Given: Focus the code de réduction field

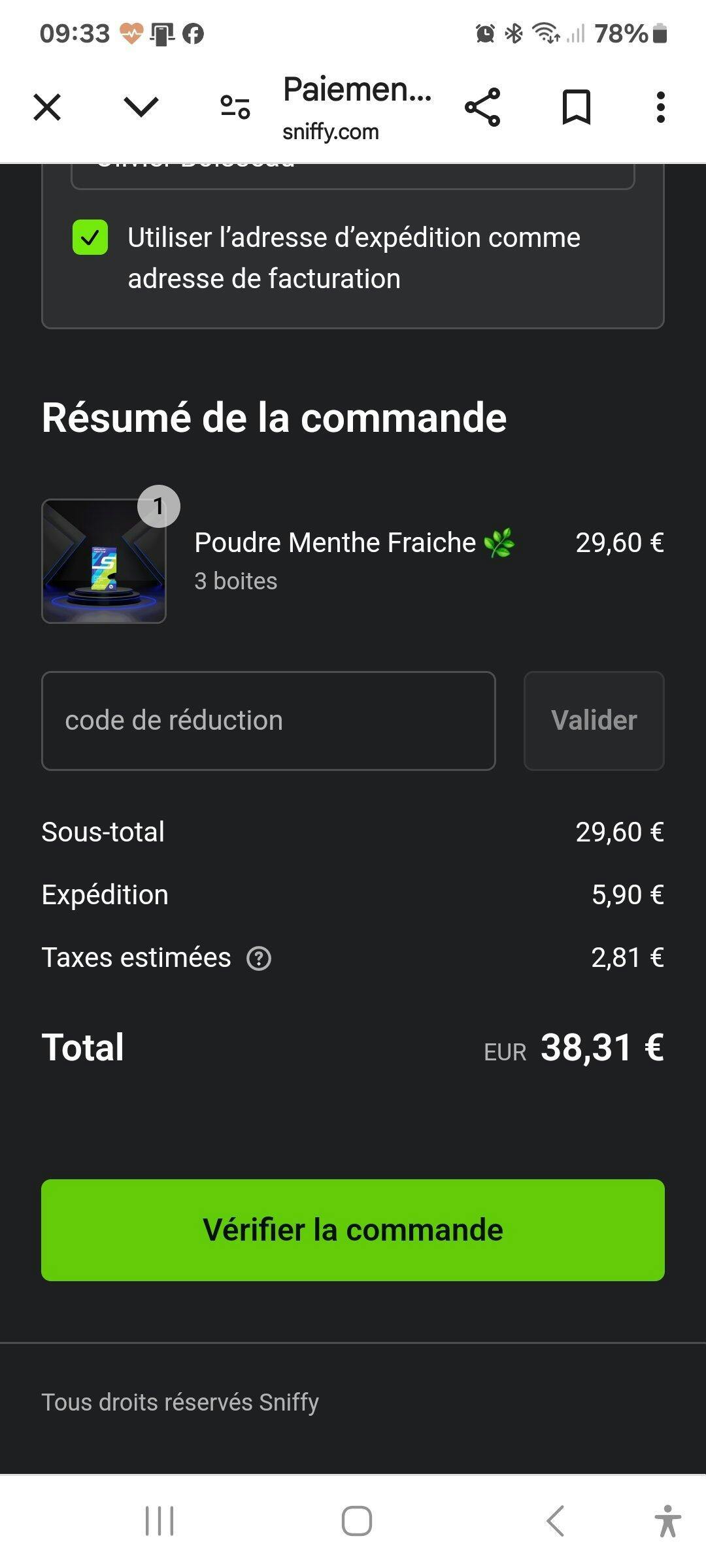Looking at the screenshot, I should click(x=268, y=721).
